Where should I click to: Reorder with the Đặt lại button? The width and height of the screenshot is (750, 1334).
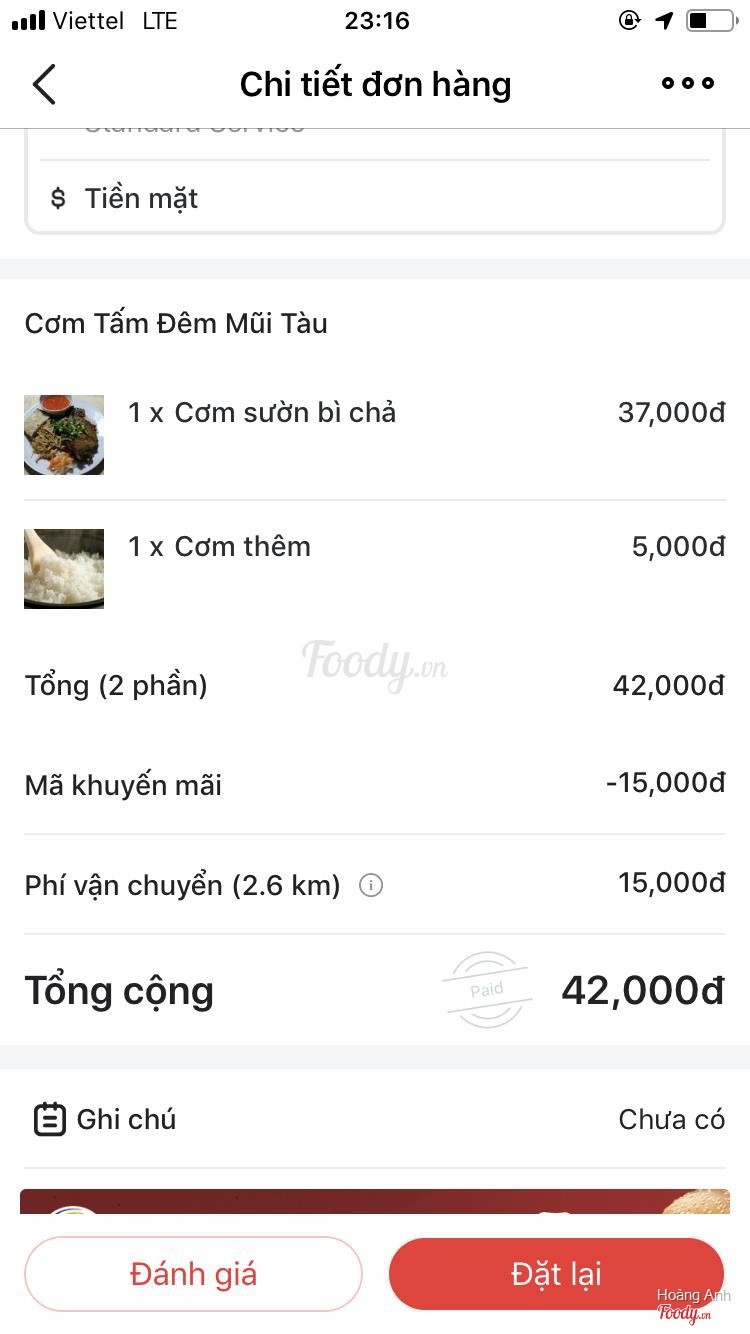point(556,1274)
